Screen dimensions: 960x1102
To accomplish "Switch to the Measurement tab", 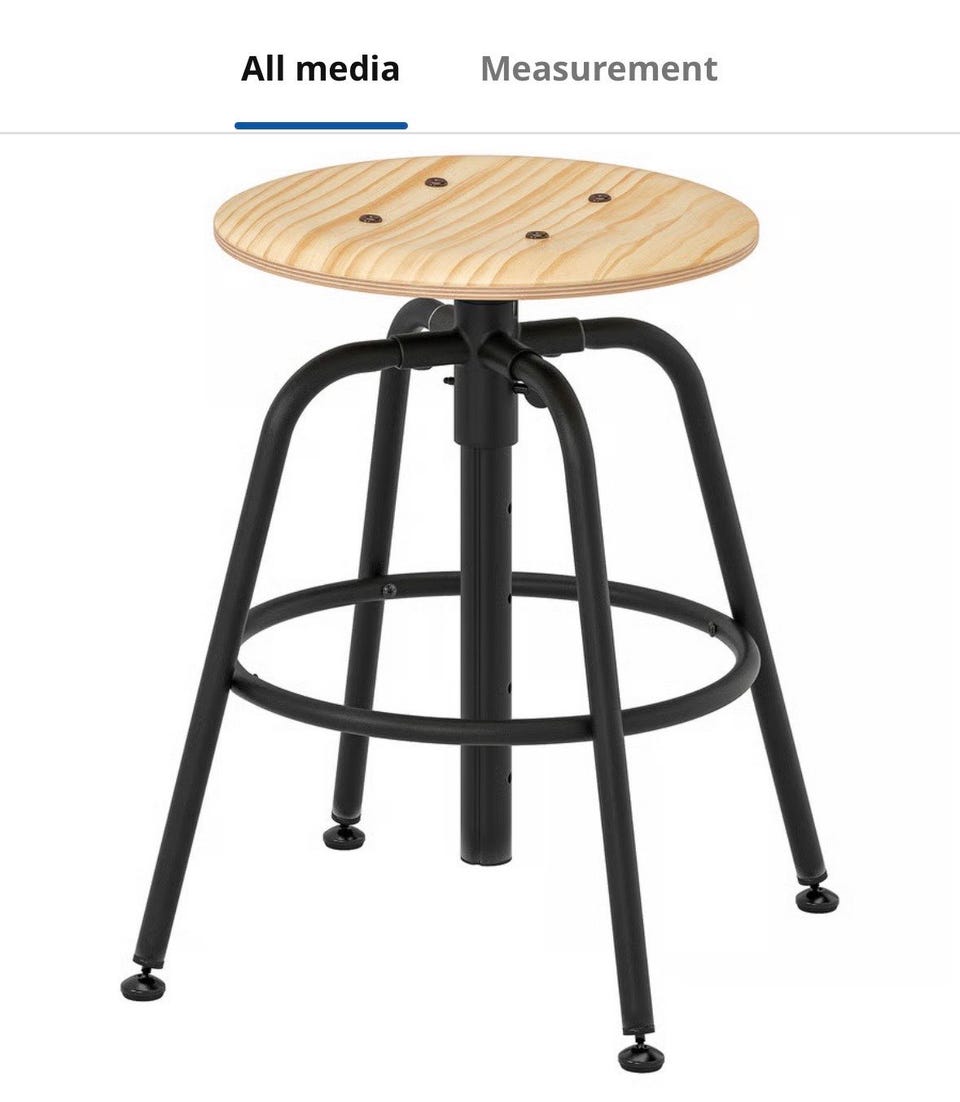I will pyautogui.click(x=598, y=69).
